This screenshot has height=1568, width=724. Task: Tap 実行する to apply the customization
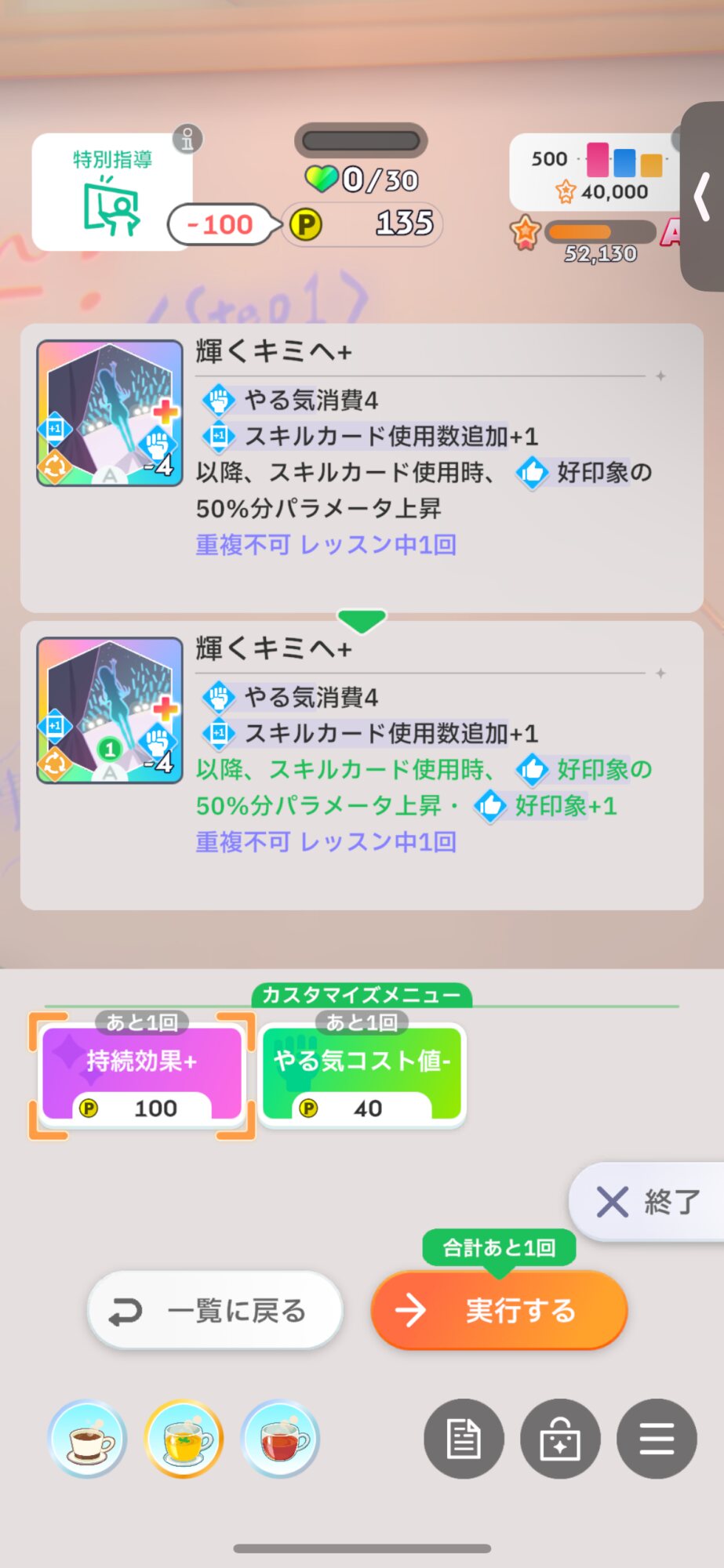499,1310
